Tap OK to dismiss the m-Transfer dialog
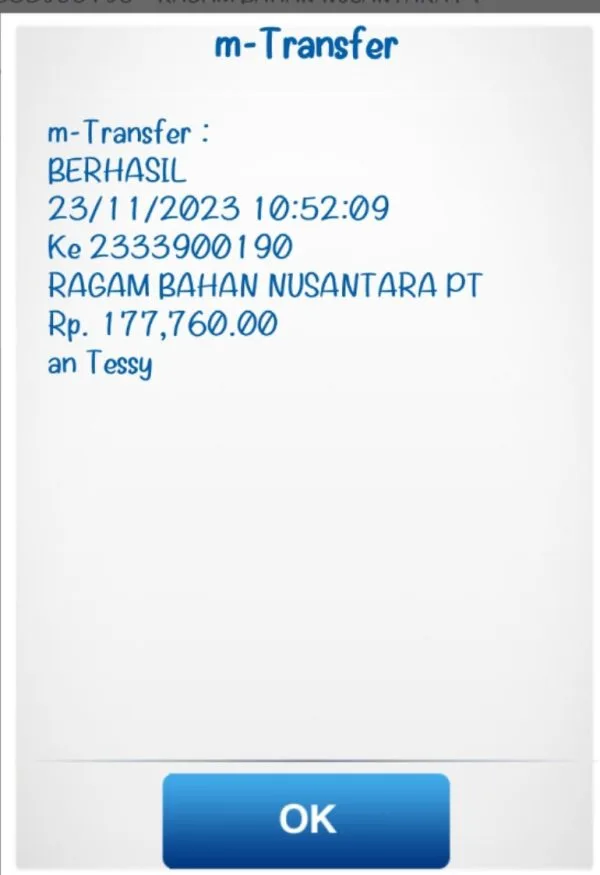This screenshot has height=875, width=600. pyautogui.click(x=306, y=820)
